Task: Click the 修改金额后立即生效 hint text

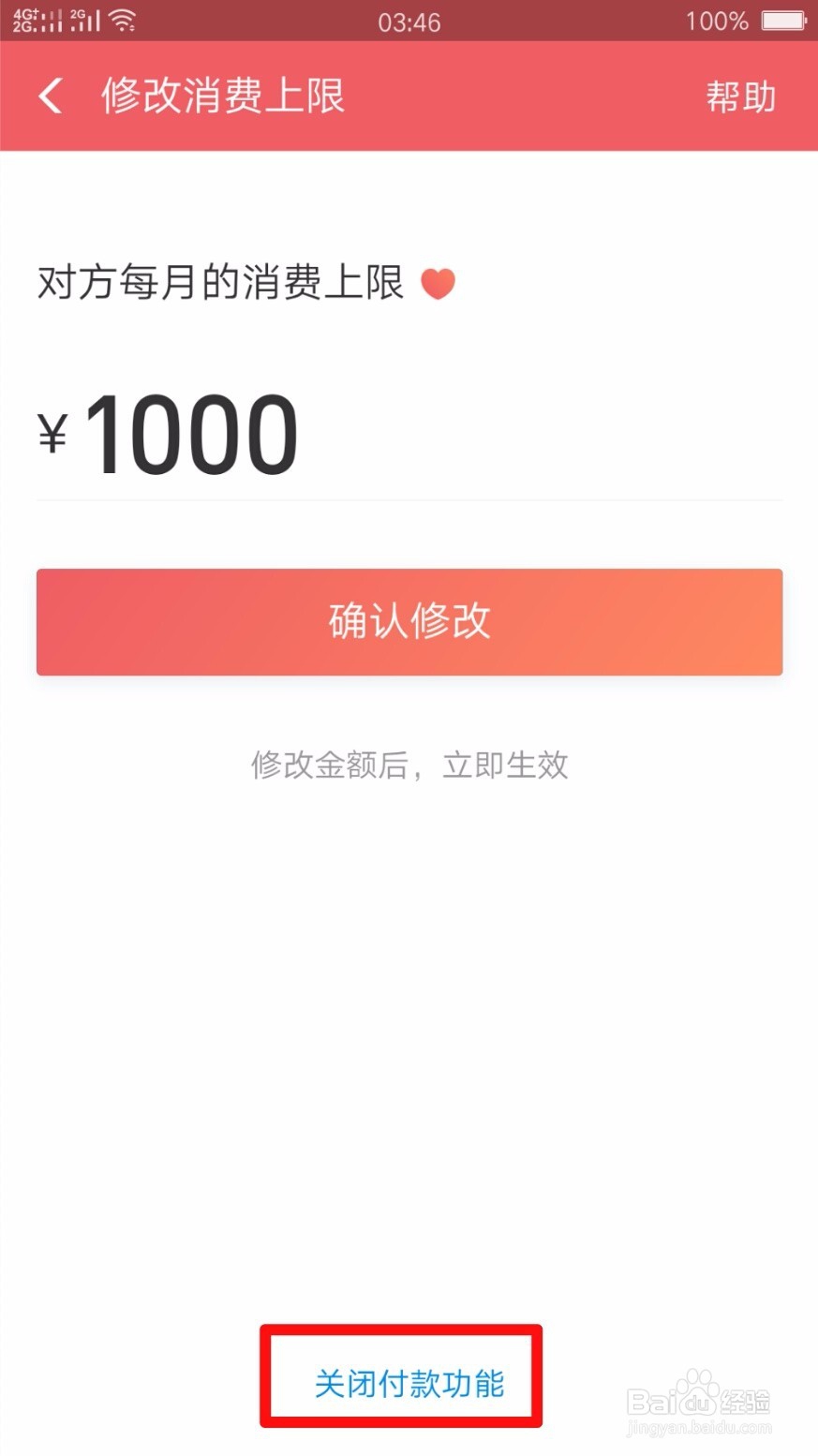Action: [409, 765]
